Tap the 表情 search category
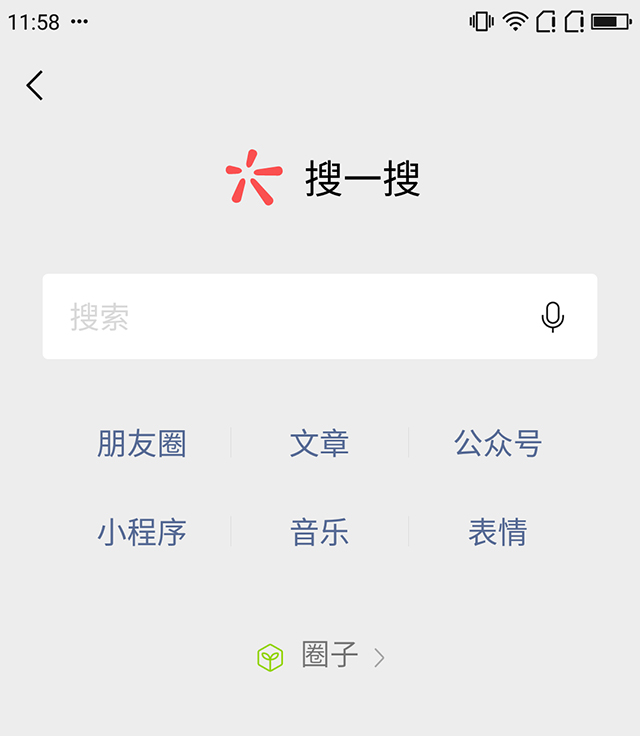Image resolution: width=640 pixels, height=736 pixels. click(498, 532)
